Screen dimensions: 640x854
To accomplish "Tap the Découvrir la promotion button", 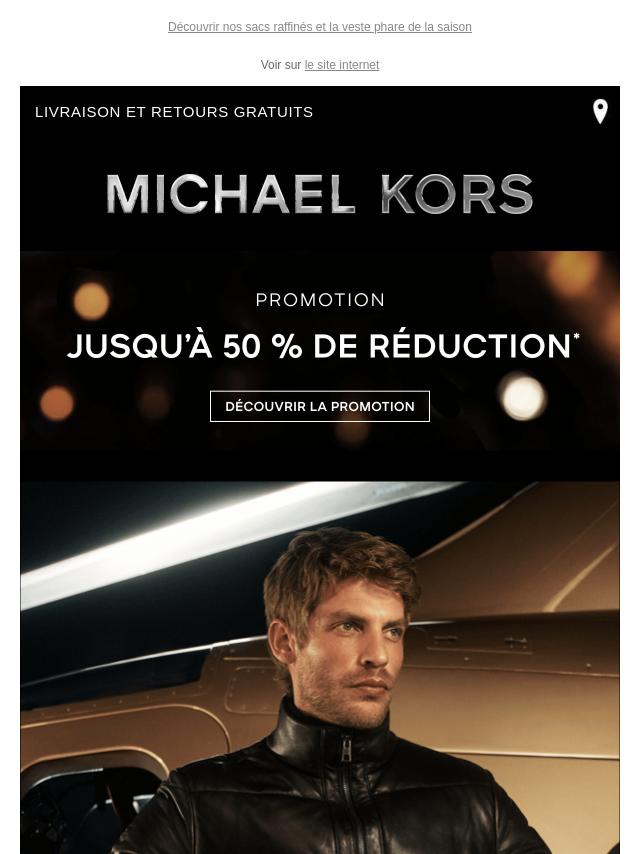I will click(x=320, y=406).
